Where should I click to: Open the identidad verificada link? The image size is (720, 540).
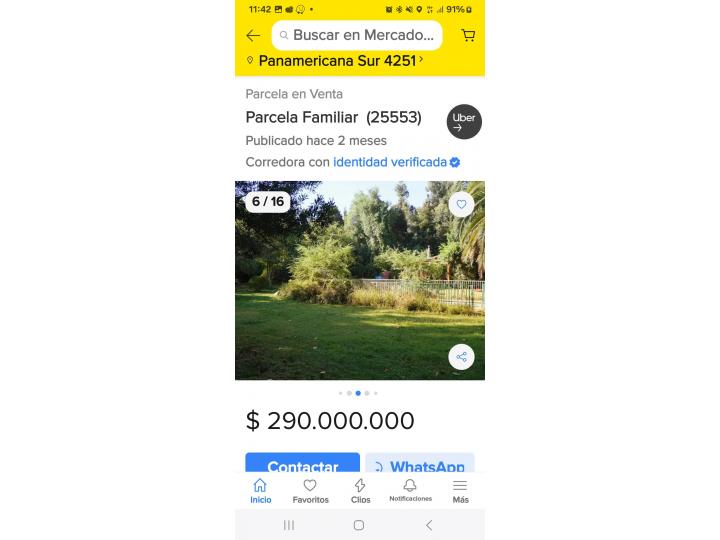[x=390, y=162]
